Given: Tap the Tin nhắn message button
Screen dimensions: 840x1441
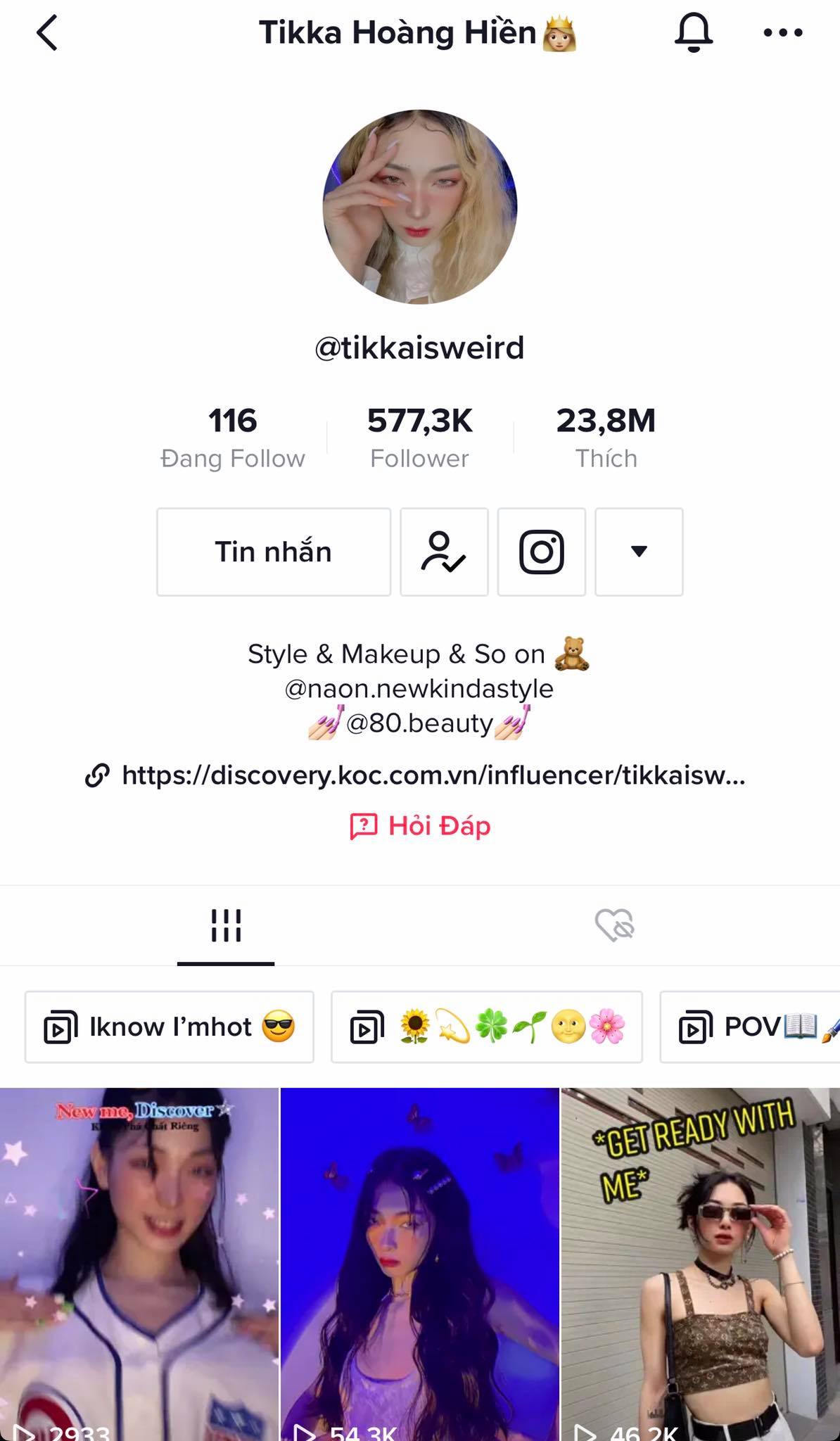Looking at the screenshot, I should [274, 552].
